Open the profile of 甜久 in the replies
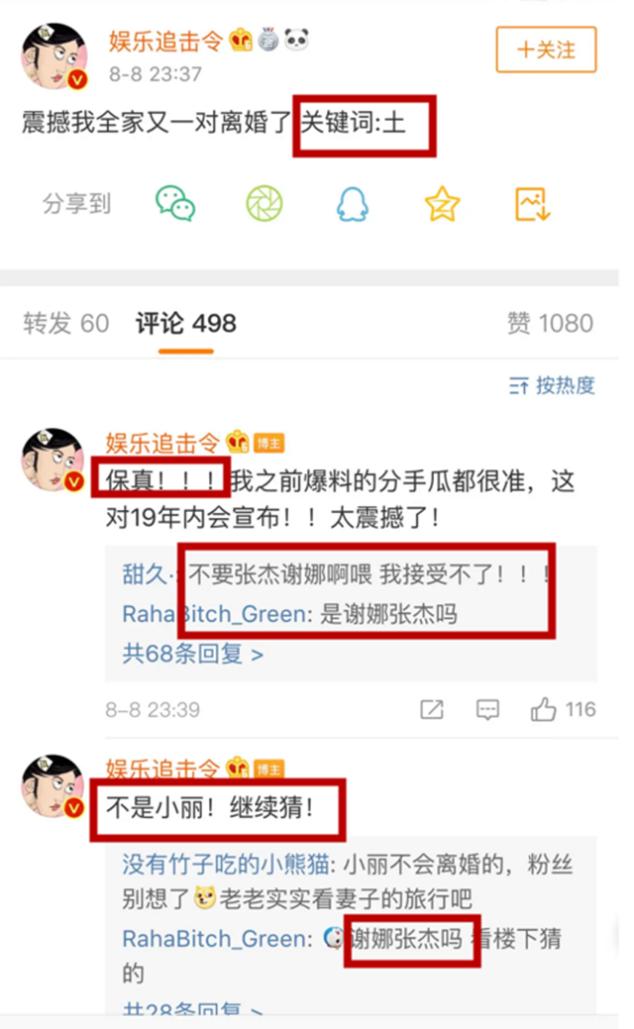 140,576
